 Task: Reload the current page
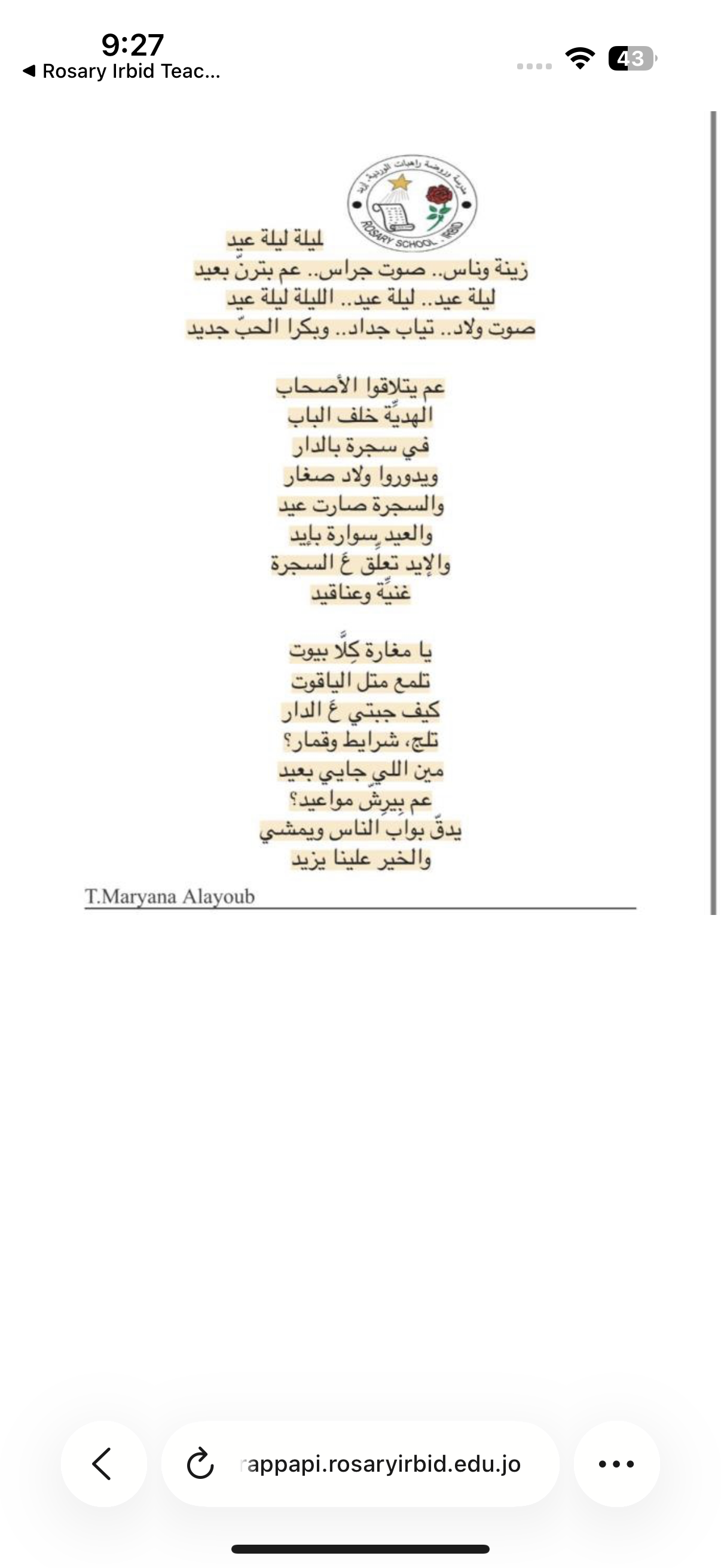(200, 1464)
